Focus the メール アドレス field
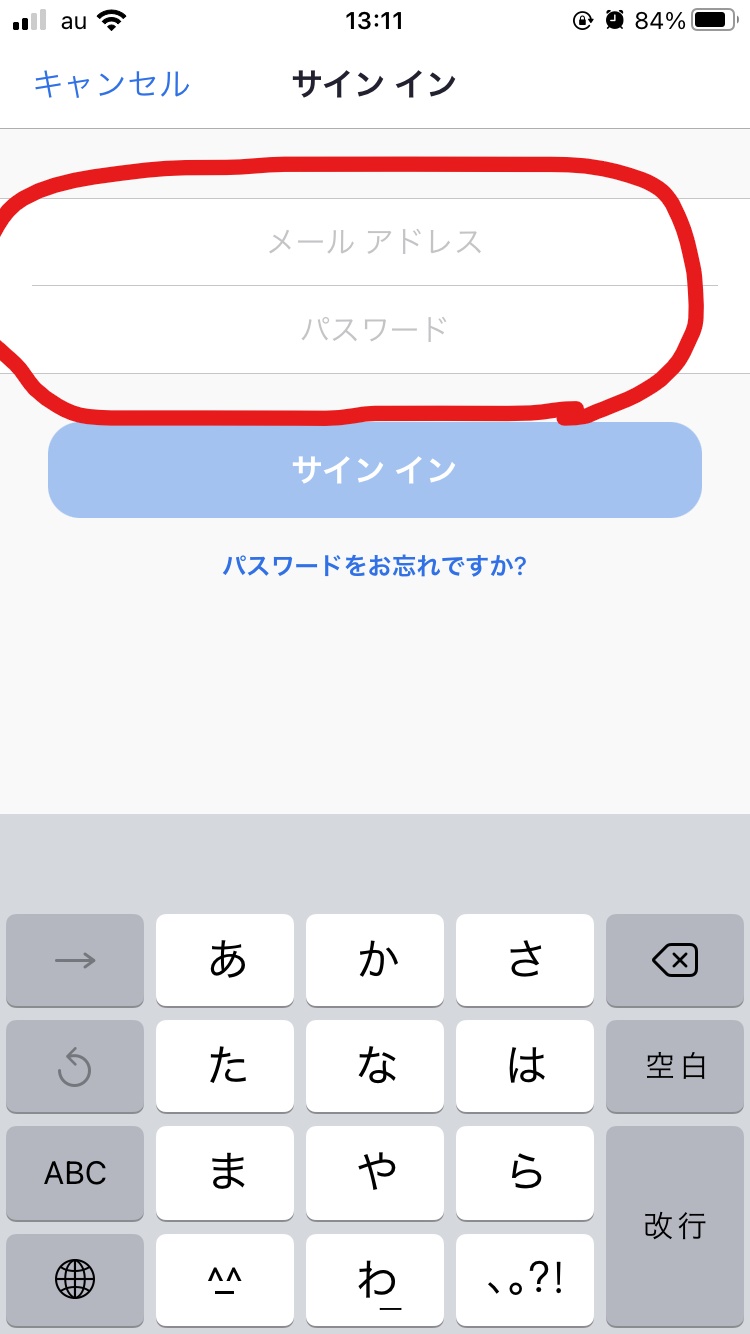The image size is (750, 1334). click(375, 242)
